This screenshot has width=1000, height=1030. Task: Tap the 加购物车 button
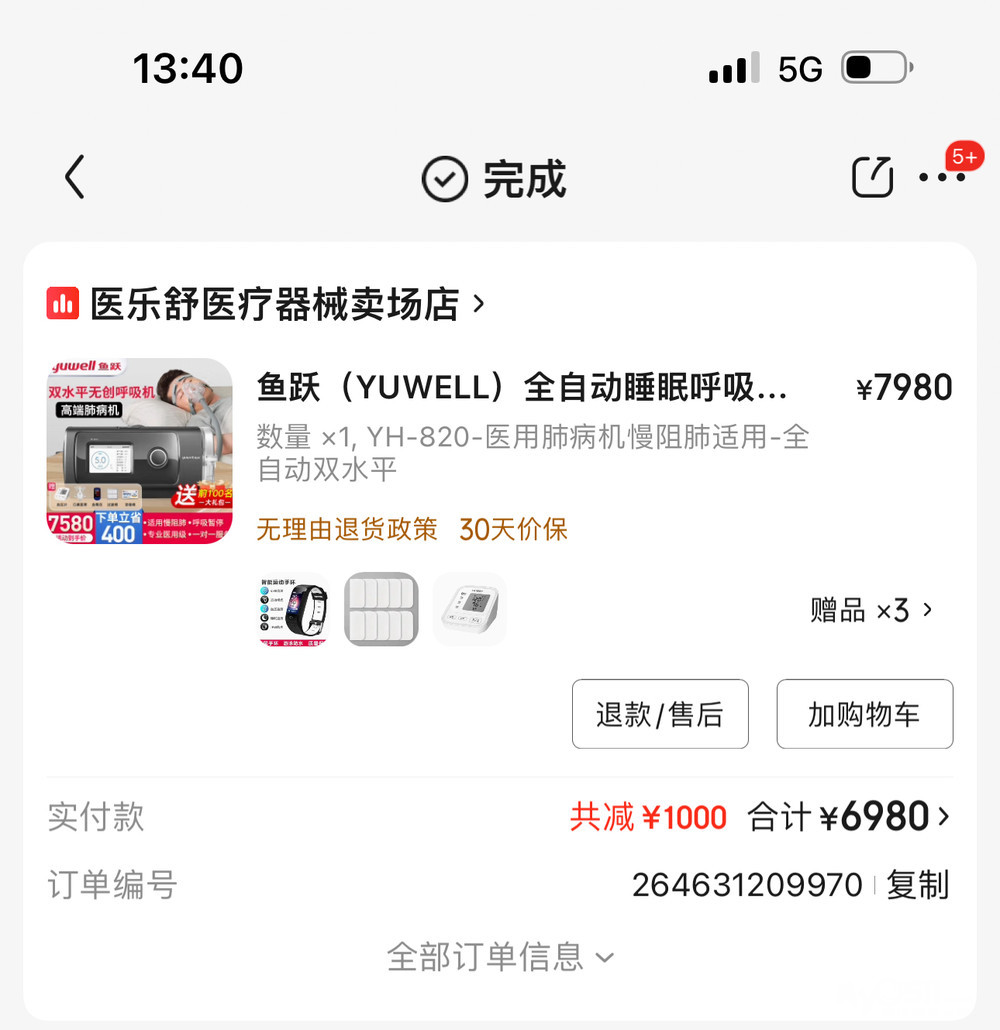[864, 714]
